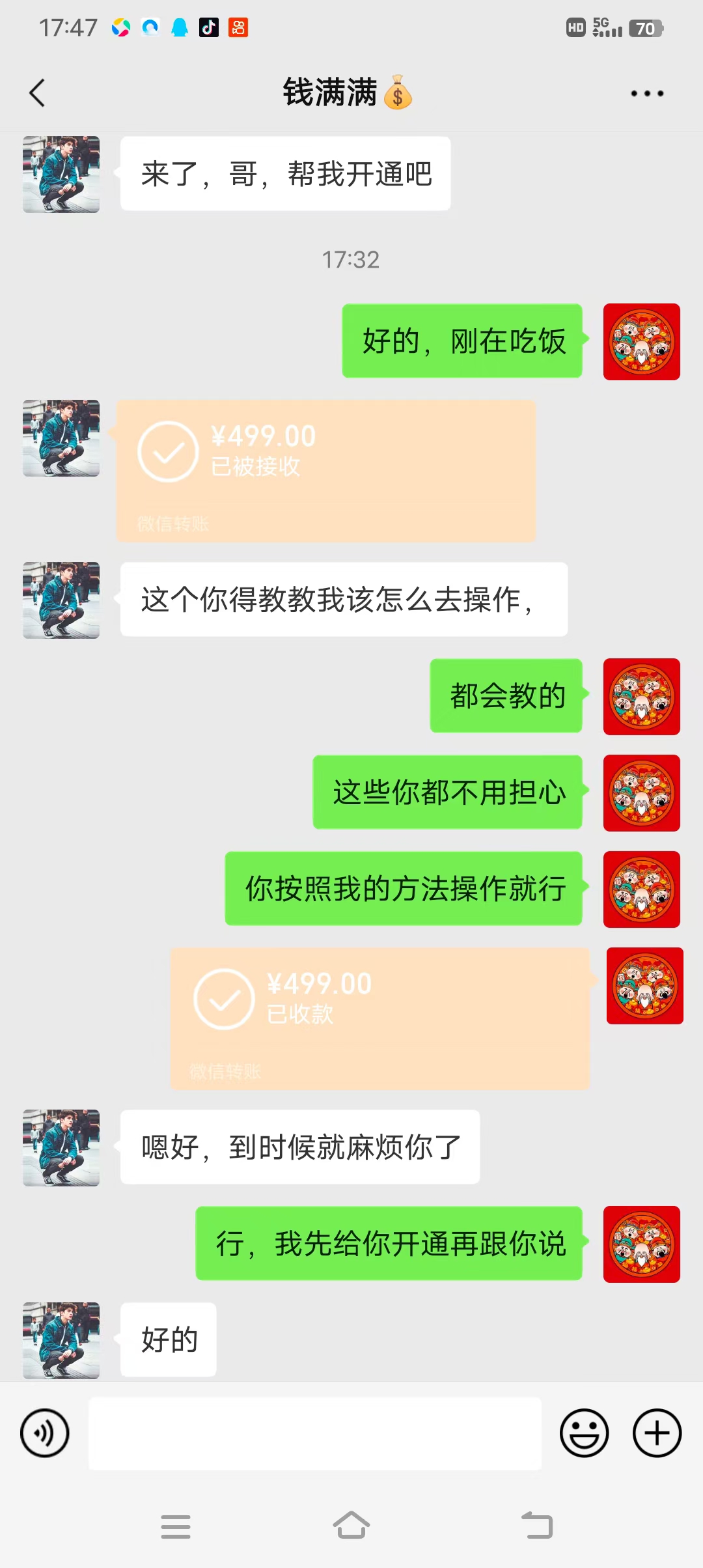Open own avatar beside 好的，刚在吃饭
703x1568 pixels.
(642, 342)
